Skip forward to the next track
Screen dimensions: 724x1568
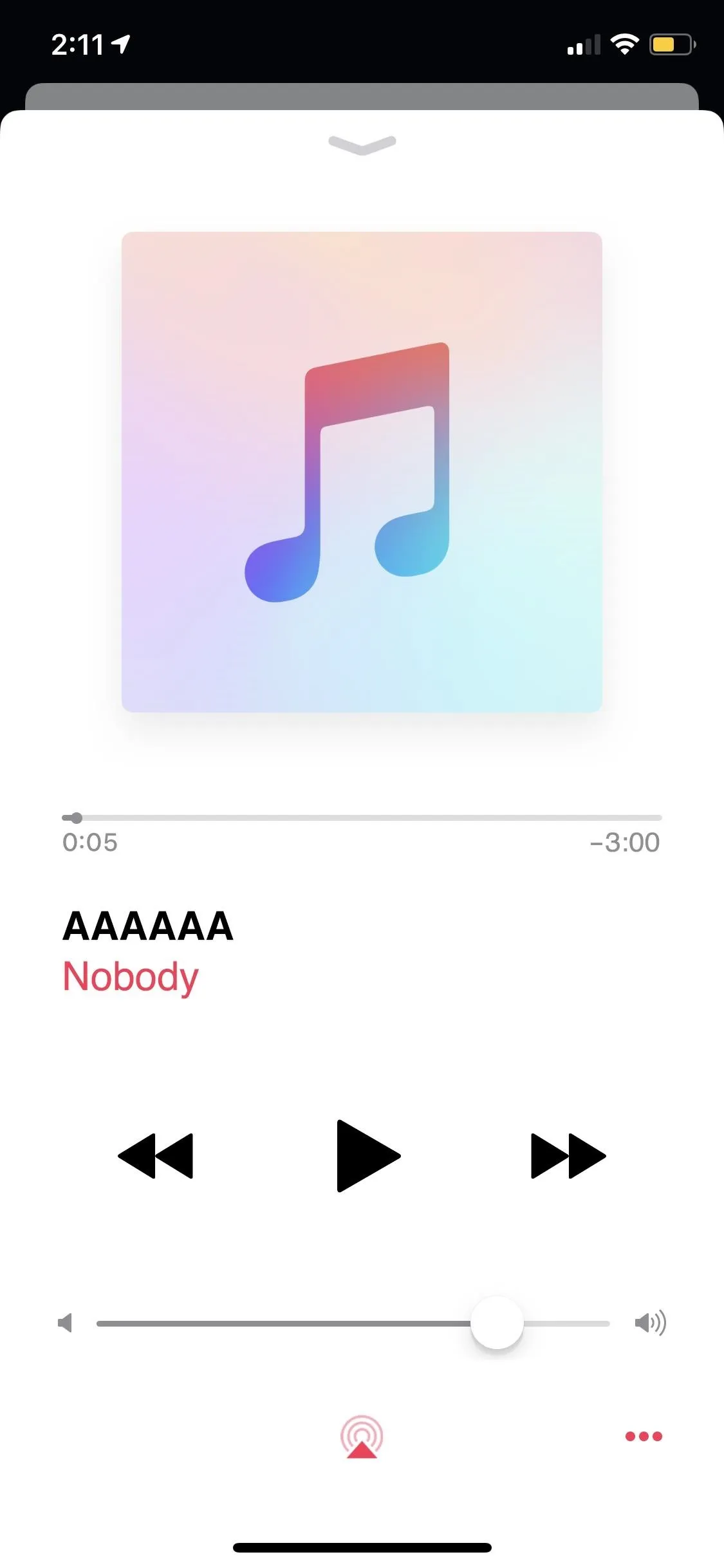(x=568, y=1155)
